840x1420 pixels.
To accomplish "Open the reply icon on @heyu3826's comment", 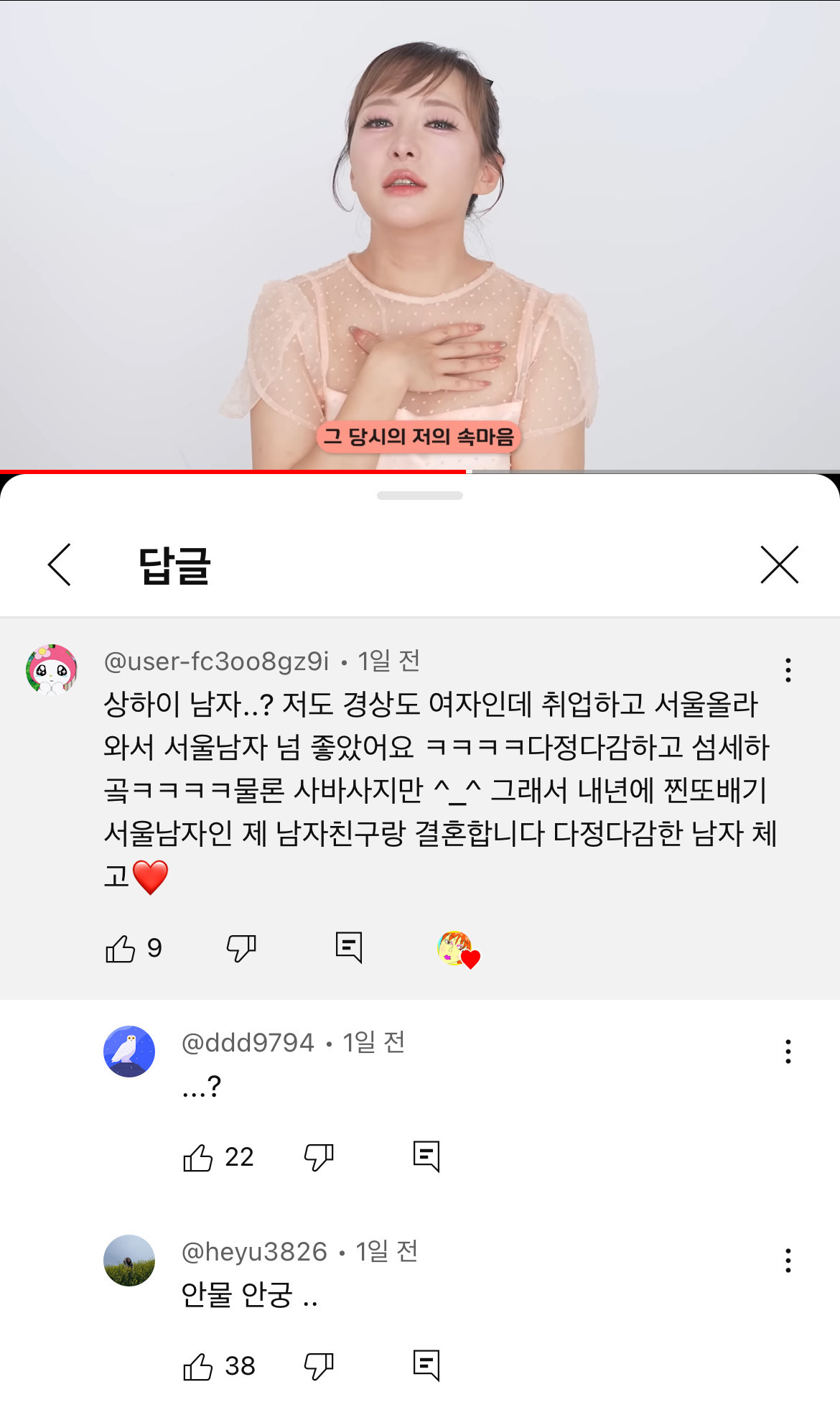I will click(x=426, y=1365).
